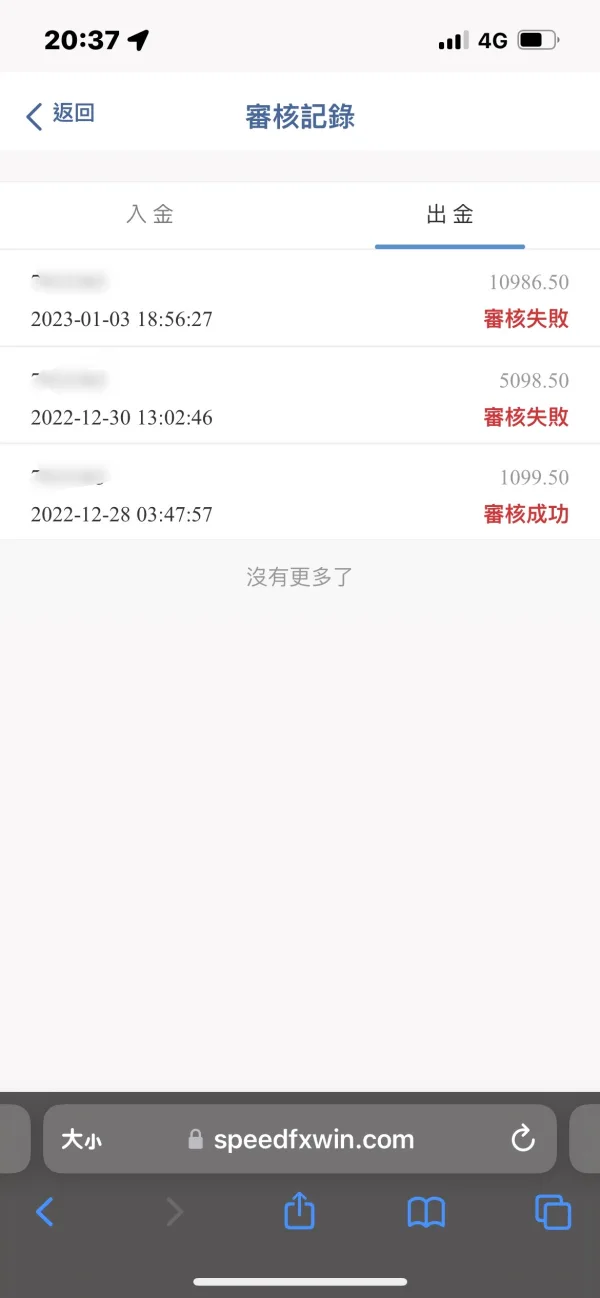Go to the previous browser page
The width and height of the screenshot is (600, 1298).
(x=45, y=1212)
